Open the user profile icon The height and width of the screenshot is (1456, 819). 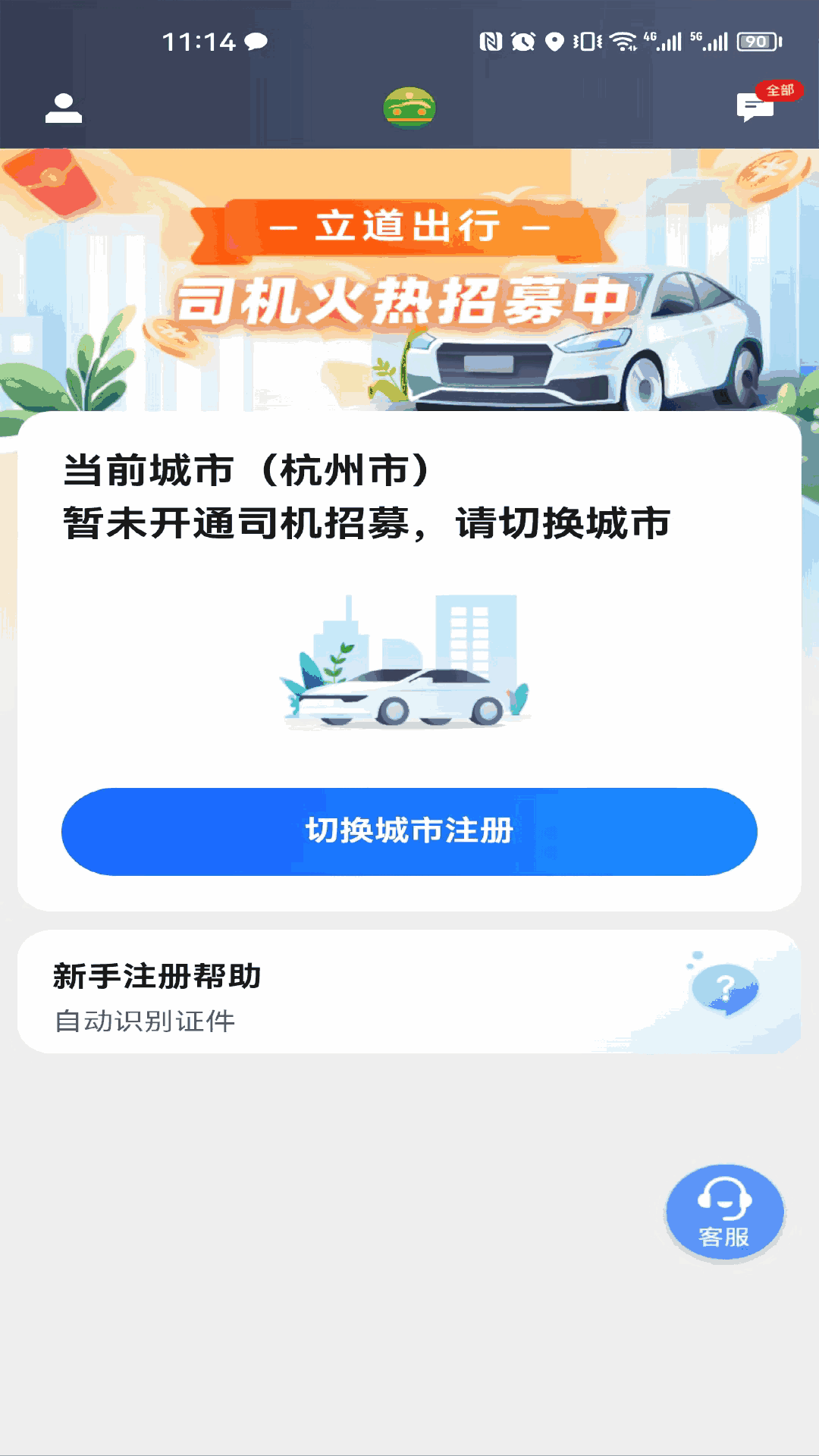tap(63, 108)
